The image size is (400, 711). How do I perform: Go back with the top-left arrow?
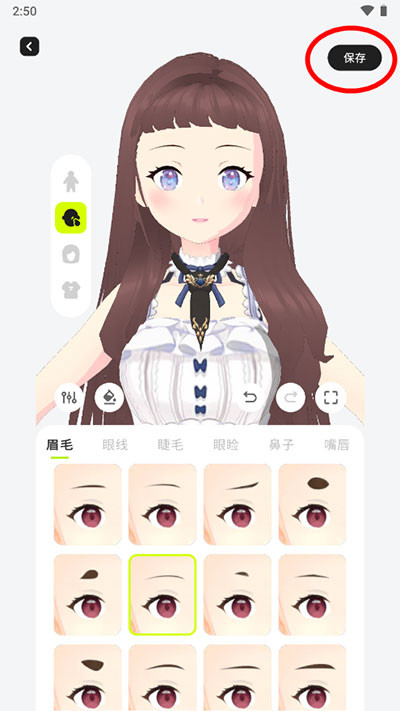29,46
